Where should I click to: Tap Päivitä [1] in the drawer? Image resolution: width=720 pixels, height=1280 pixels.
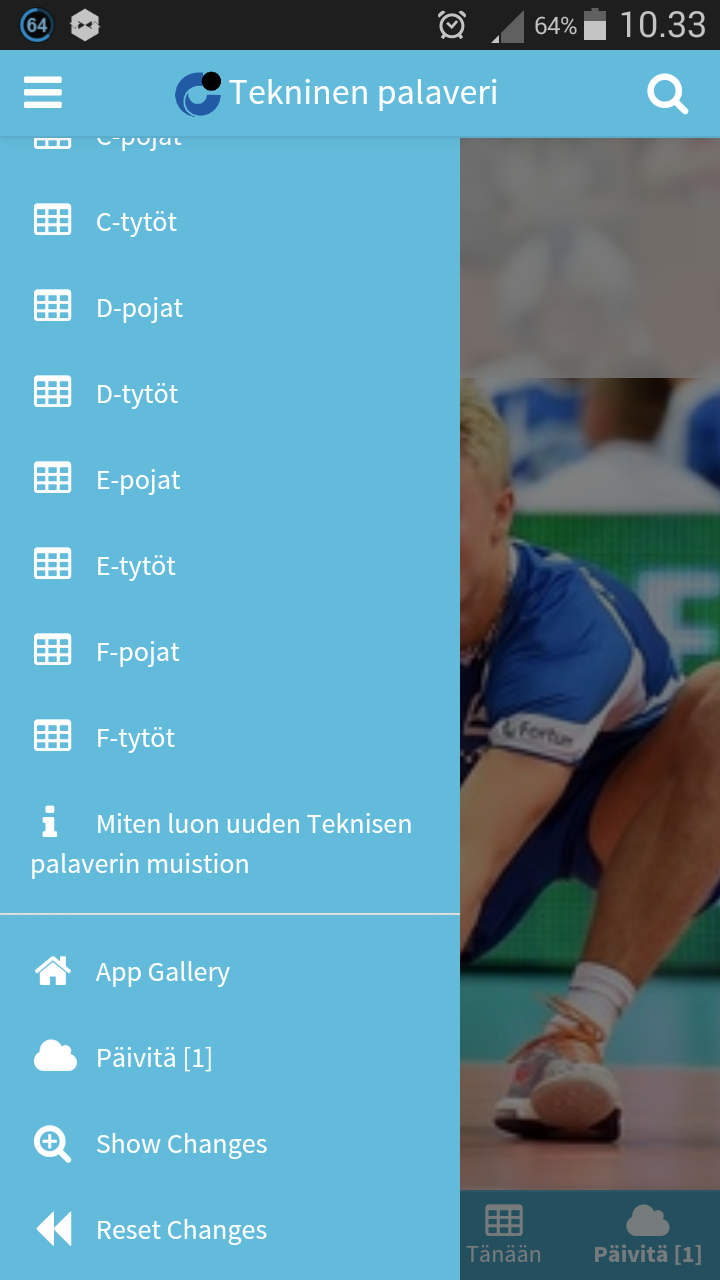[153, 1057]
